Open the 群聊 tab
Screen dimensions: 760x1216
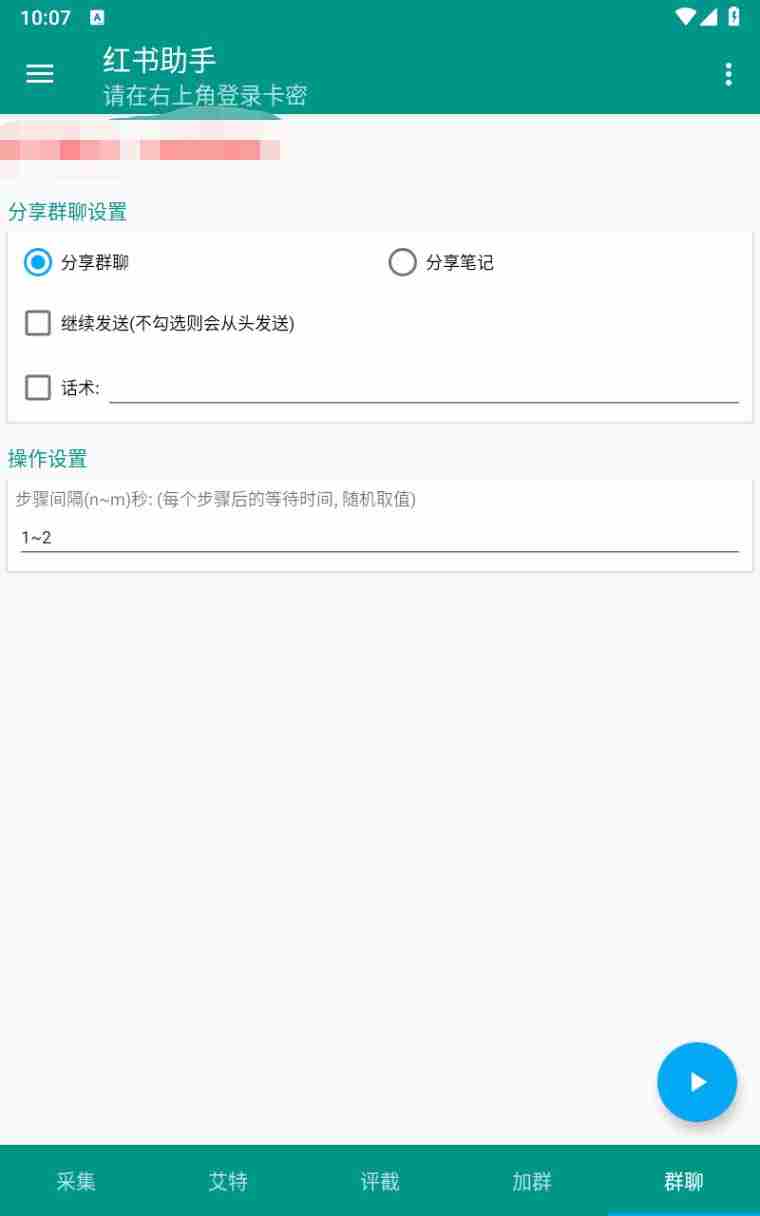point(684,1181)
